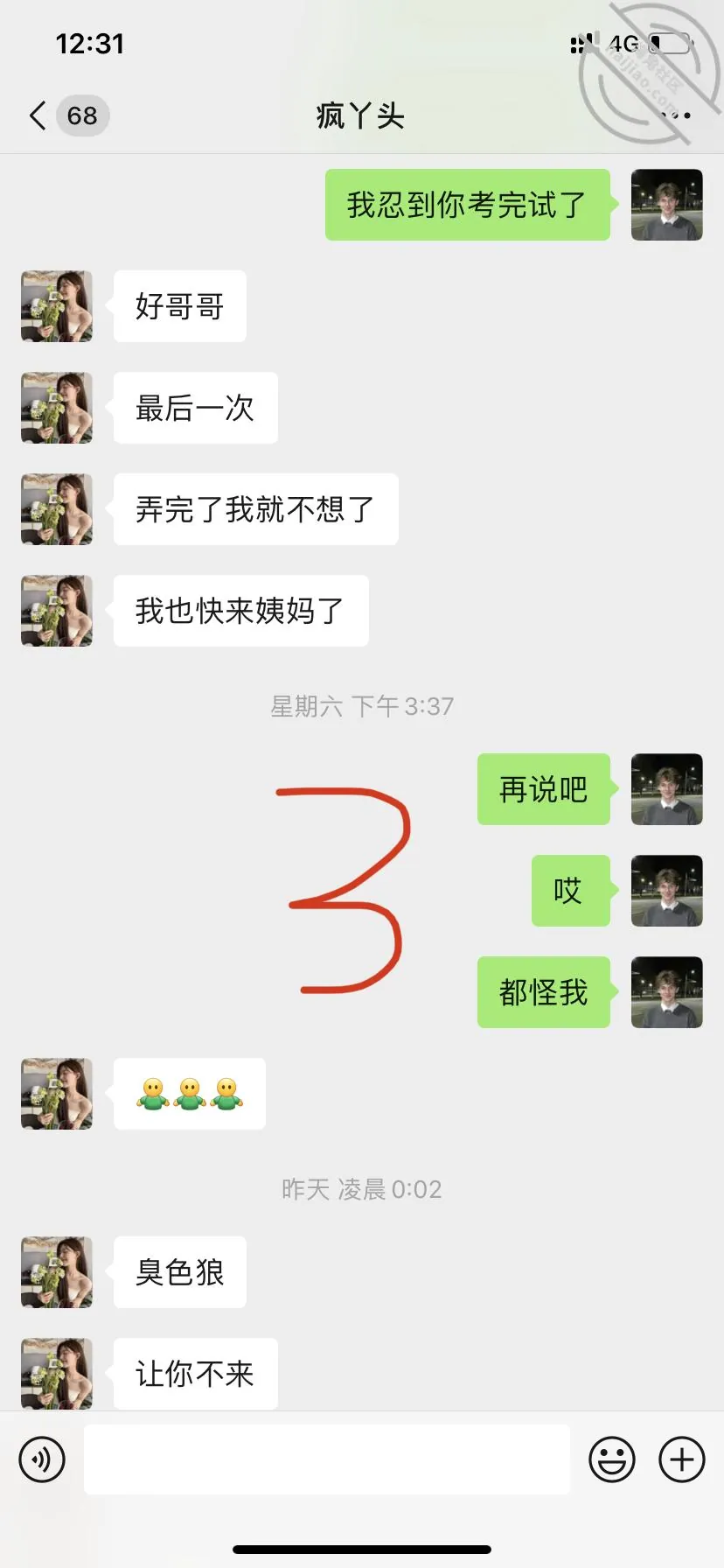724x1568 pixels.
Task: Tap my avatar beside 我忍到你考完试了
Action: [667, 205]
